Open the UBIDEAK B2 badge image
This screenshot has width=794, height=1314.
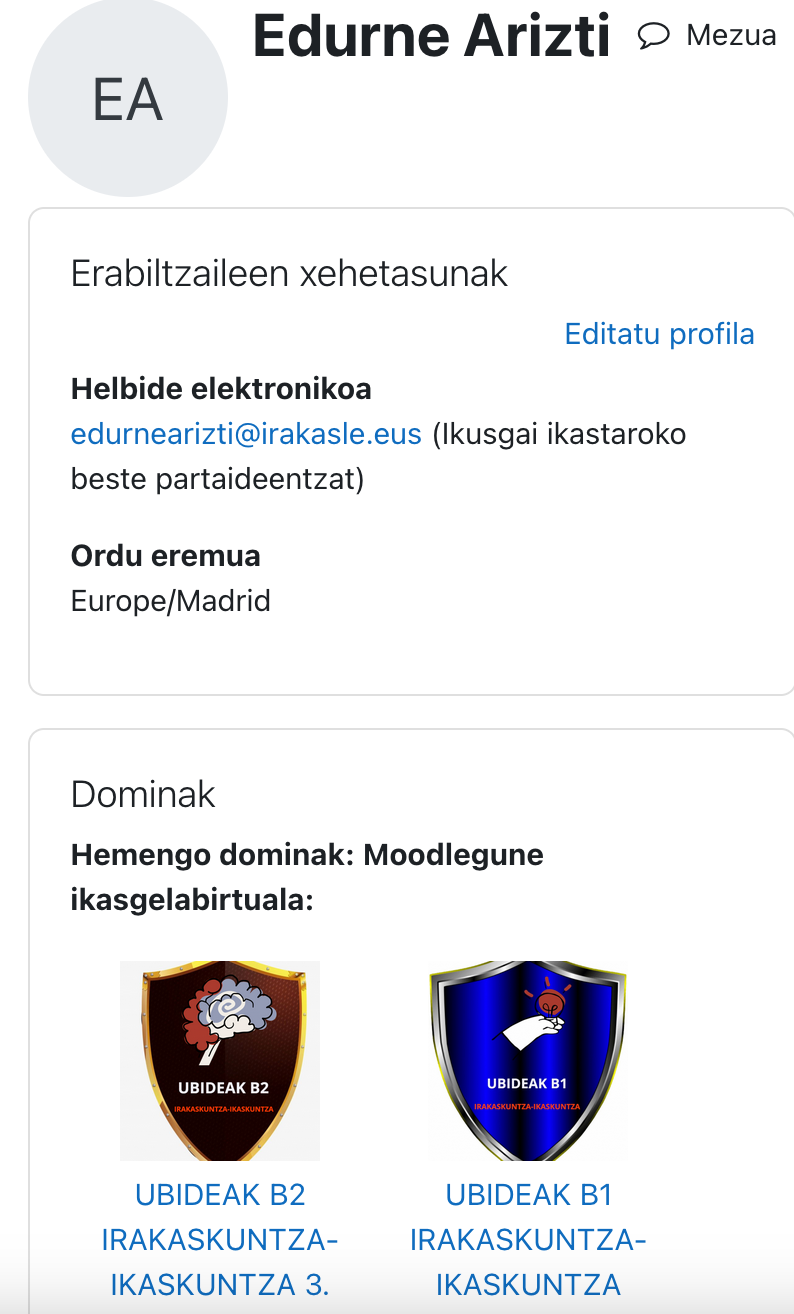[x=220, y=1060]
